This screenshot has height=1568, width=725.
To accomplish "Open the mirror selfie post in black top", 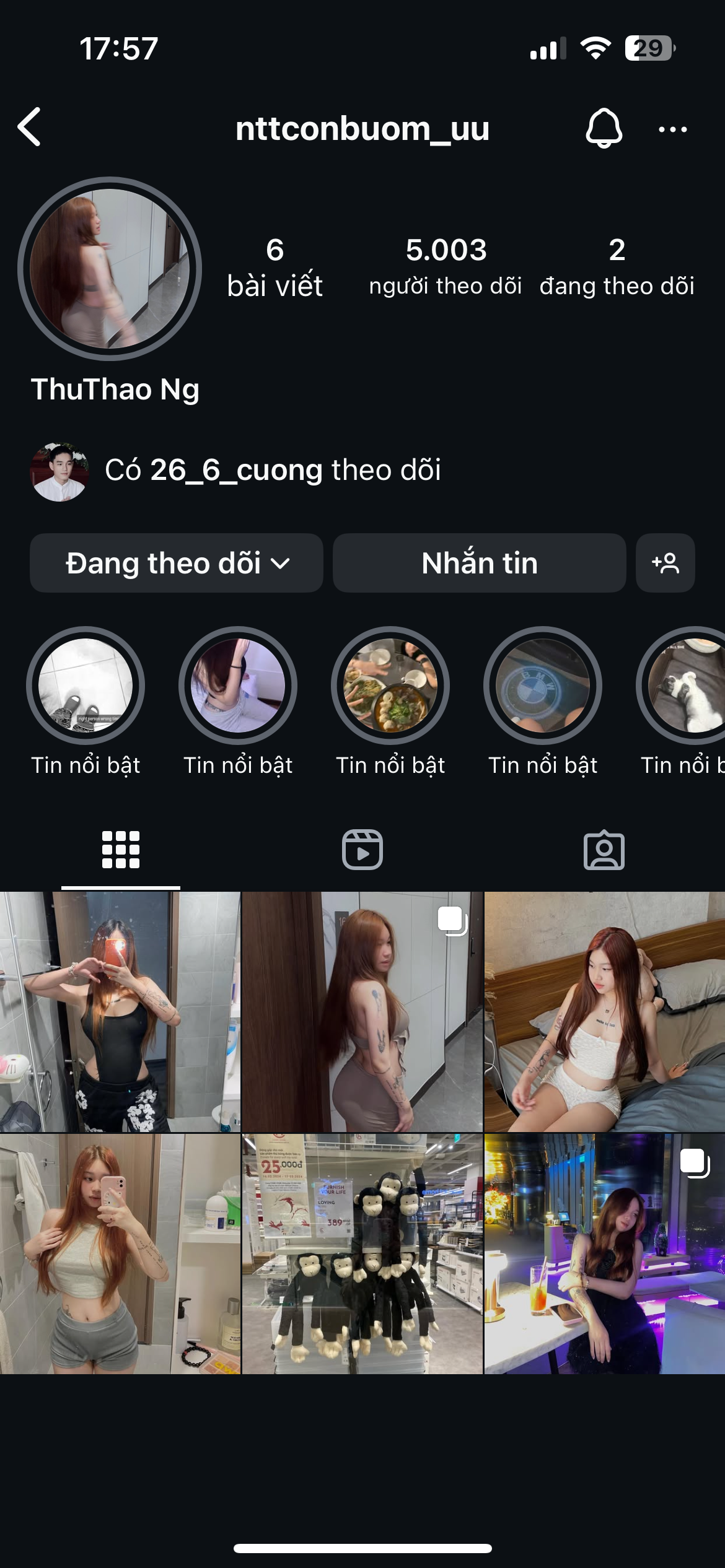I will pyautogui.click(x=120, y=1012).
